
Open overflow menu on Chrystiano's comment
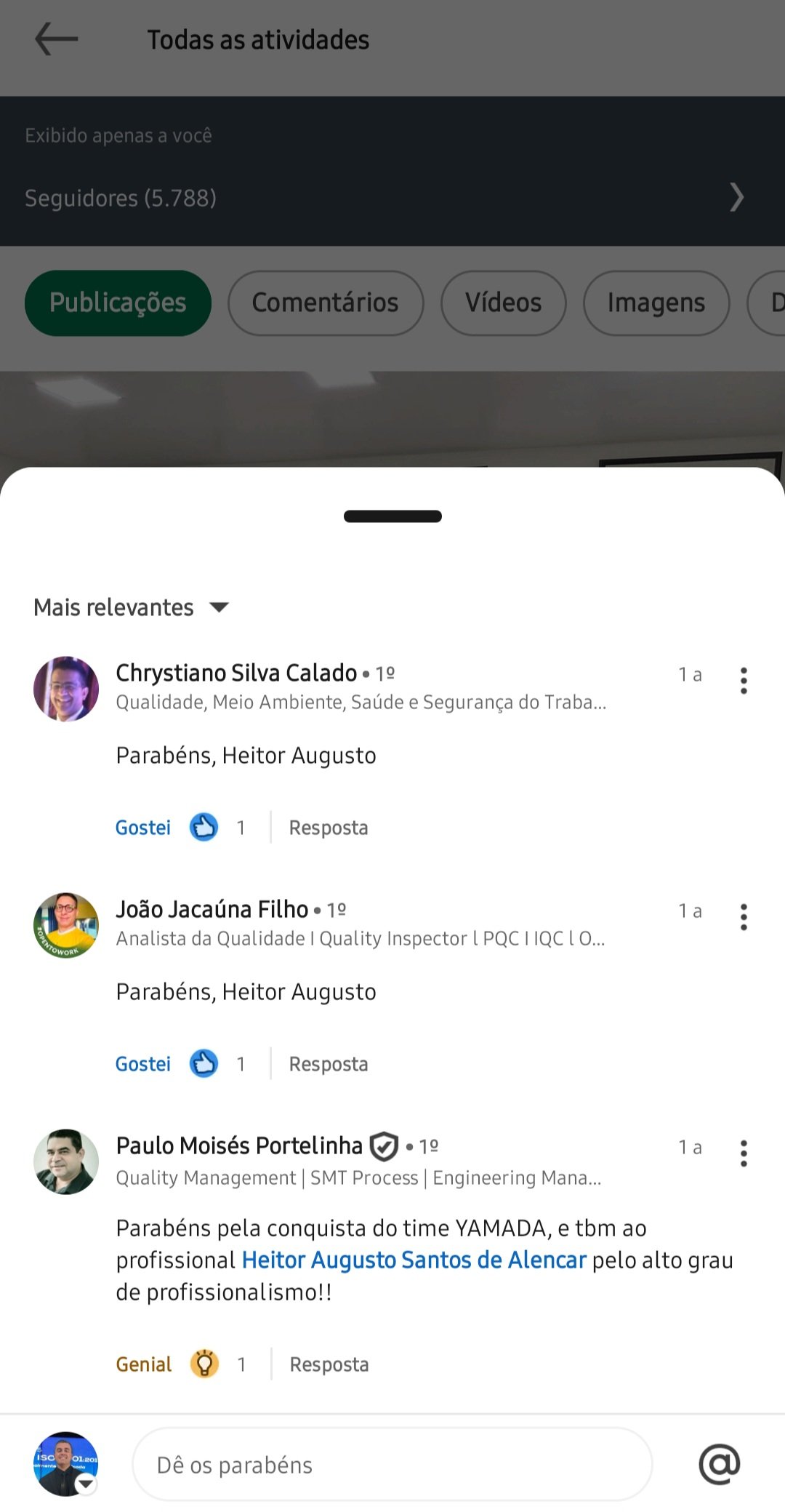[743, 681]
